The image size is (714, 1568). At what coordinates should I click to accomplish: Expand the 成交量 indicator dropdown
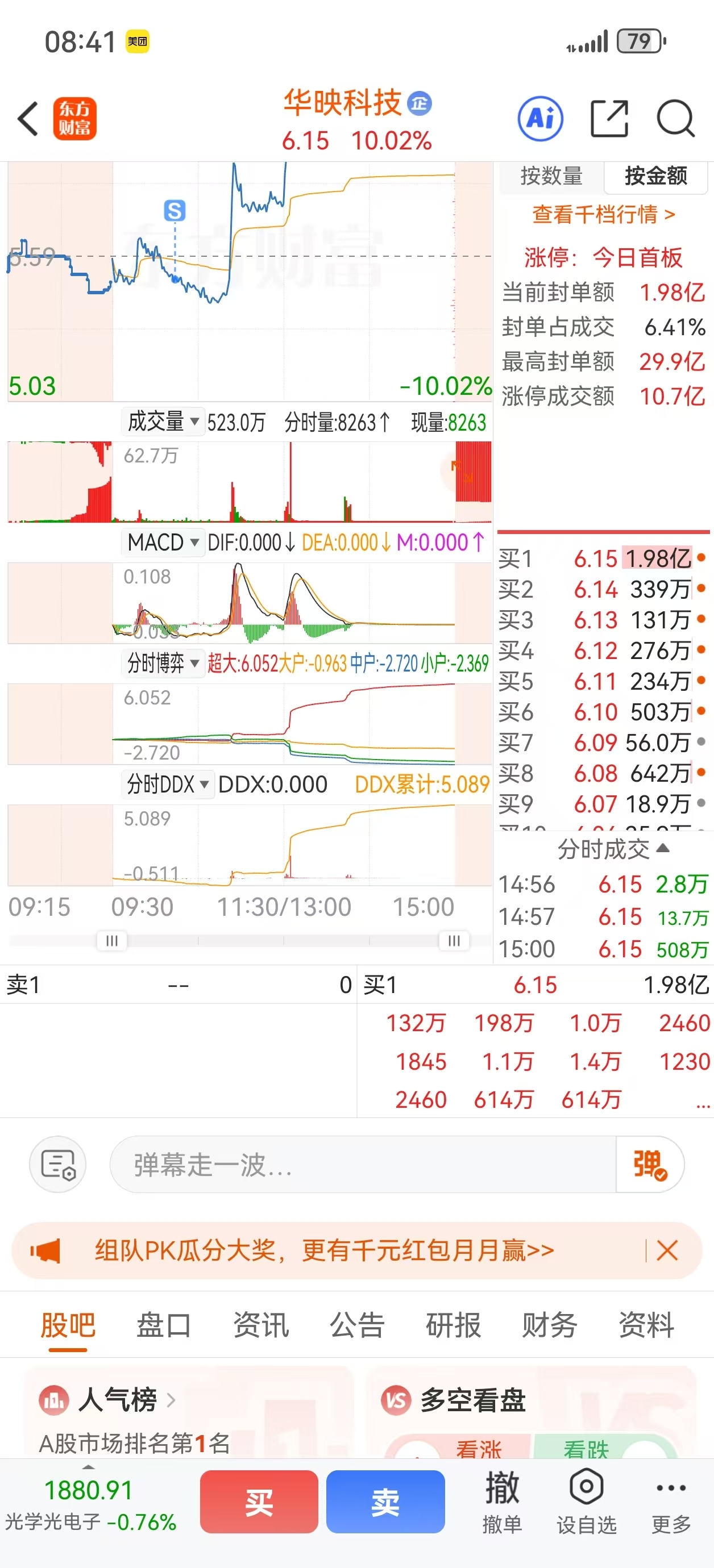point(162,421)
